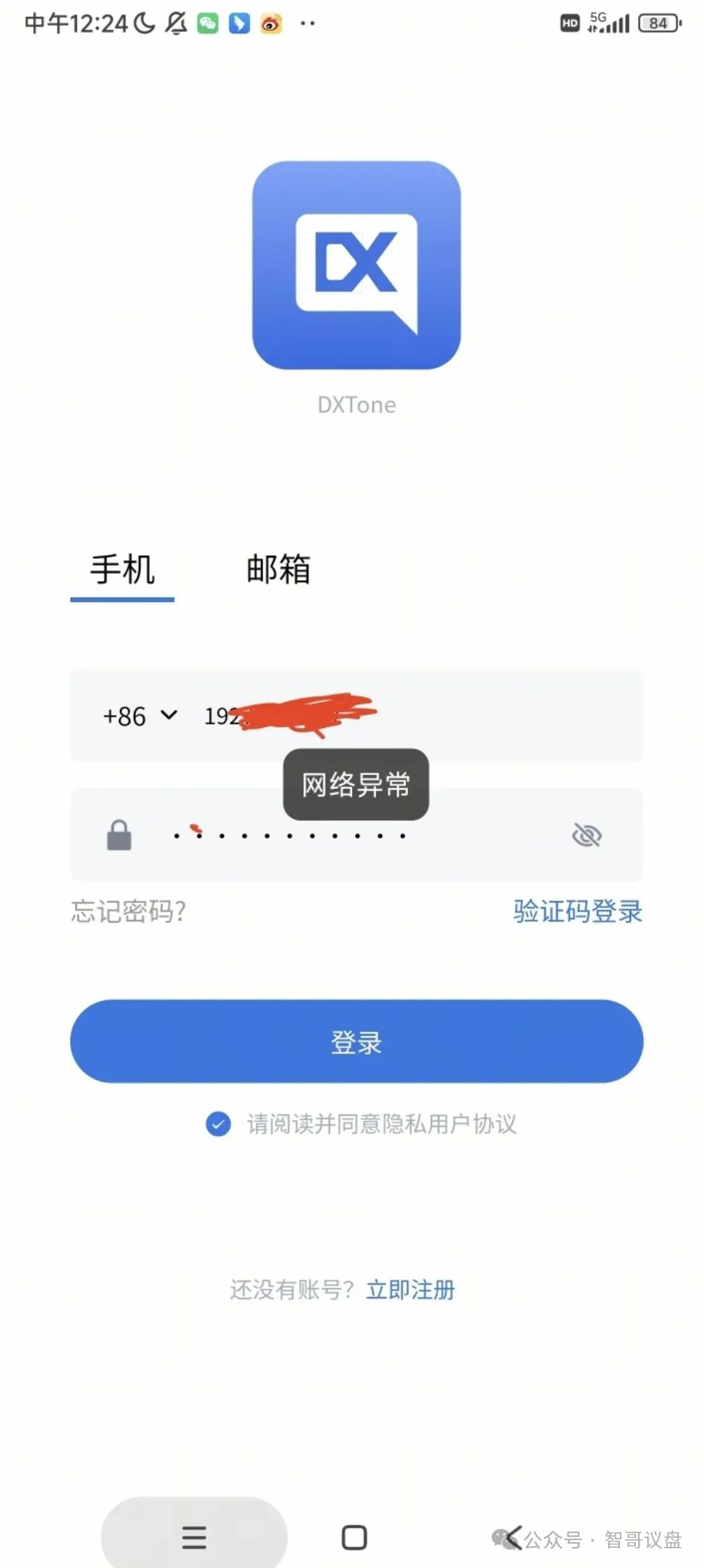Tap the Weibo icon in status bar
The width and height of the screenshot is (704, 1568).
point(270,23)
